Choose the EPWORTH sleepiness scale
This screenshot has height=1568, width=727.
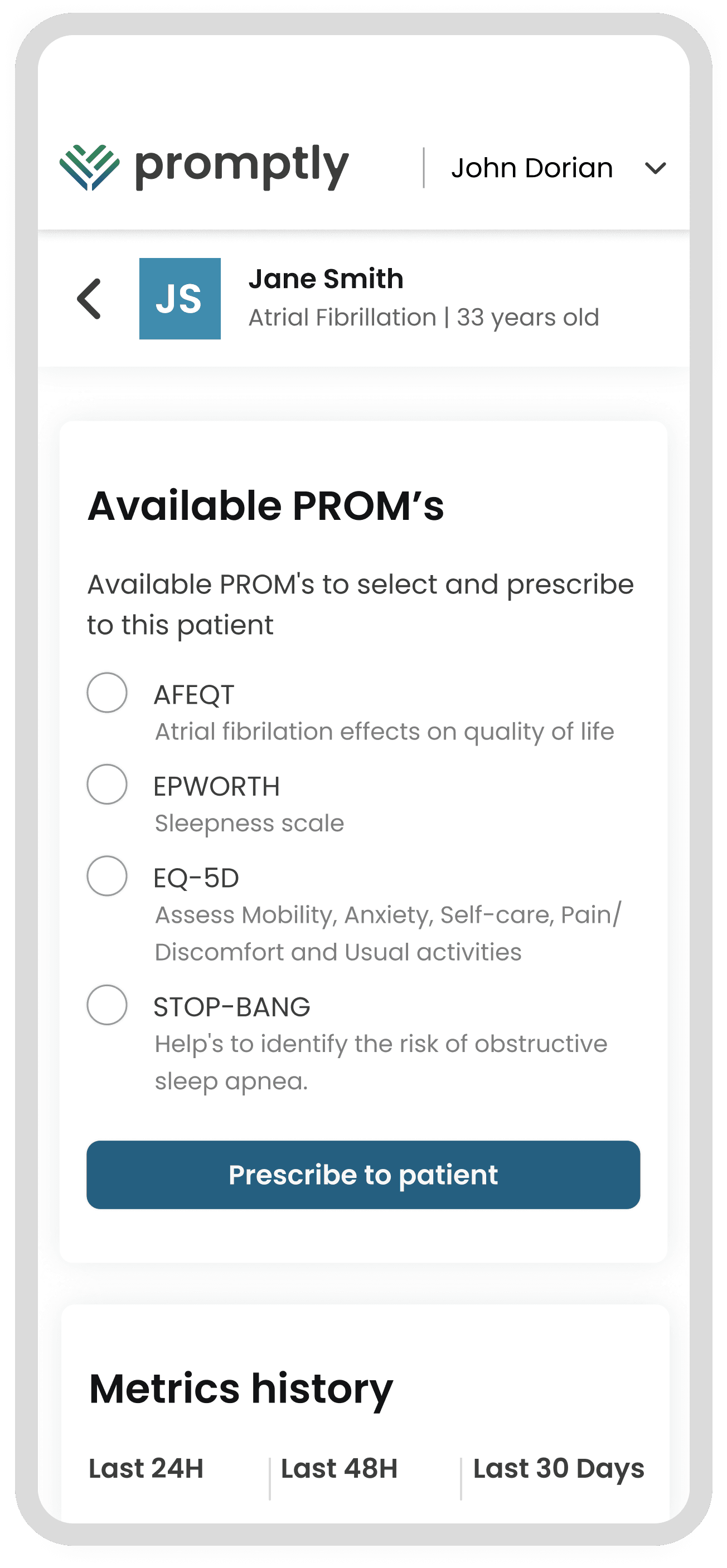coord(107,784)
